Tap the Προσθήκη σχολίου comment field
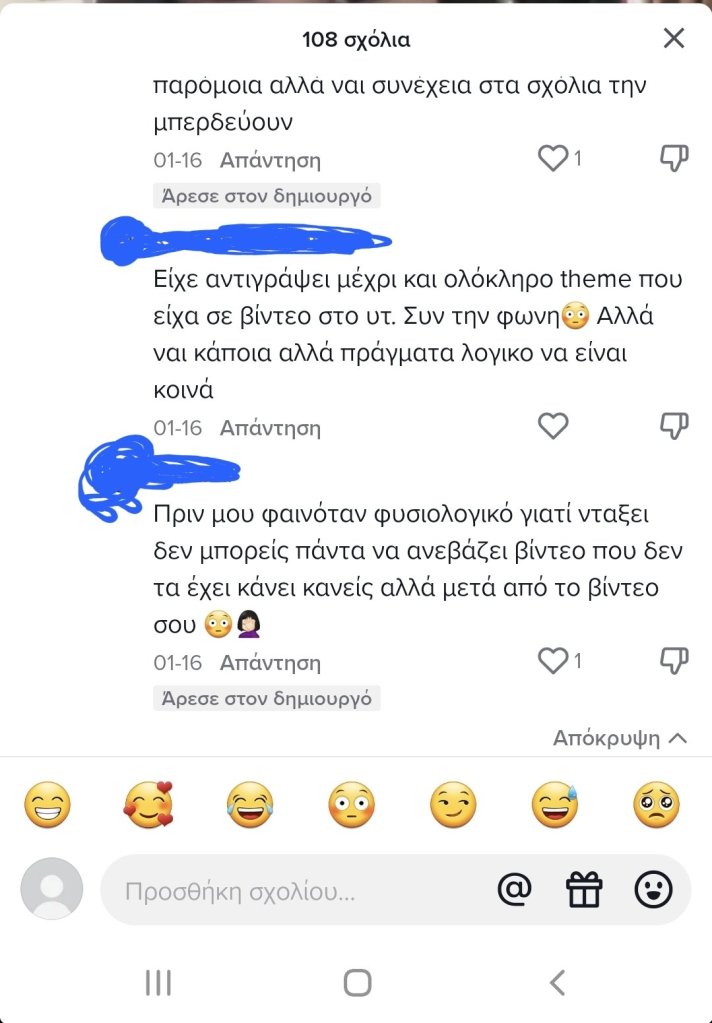This screenshot has width=712, height=1023. point(290,890)
